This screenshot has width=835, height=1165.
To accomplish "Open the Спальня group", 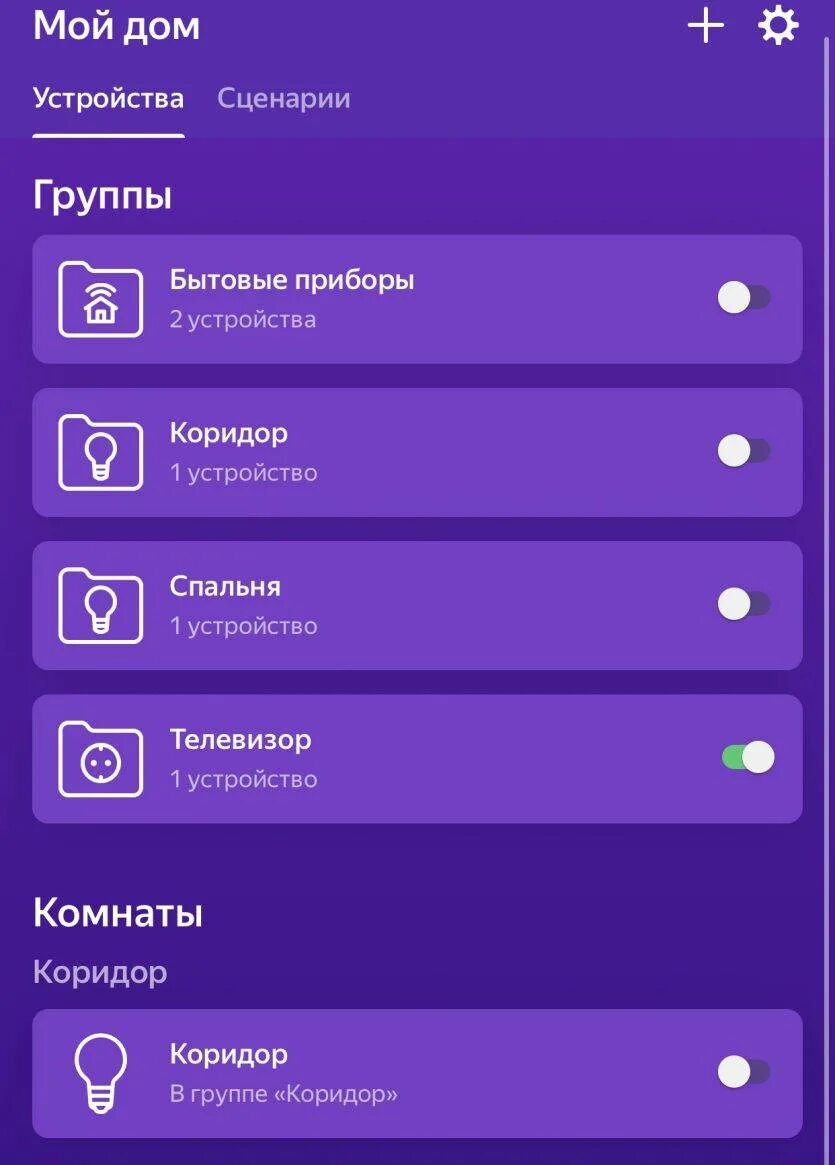I will tap(350, 605).
